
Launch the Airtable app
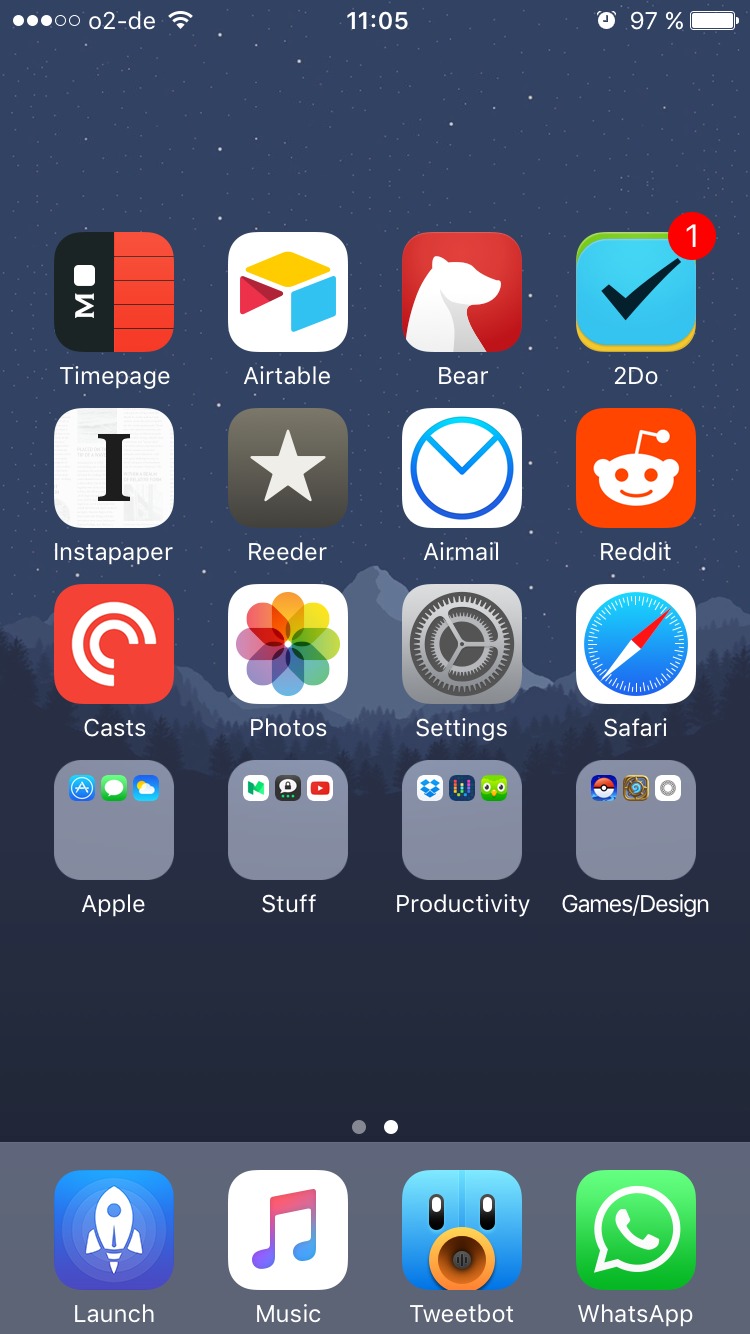pyautogui.click(x=288, y=292)
